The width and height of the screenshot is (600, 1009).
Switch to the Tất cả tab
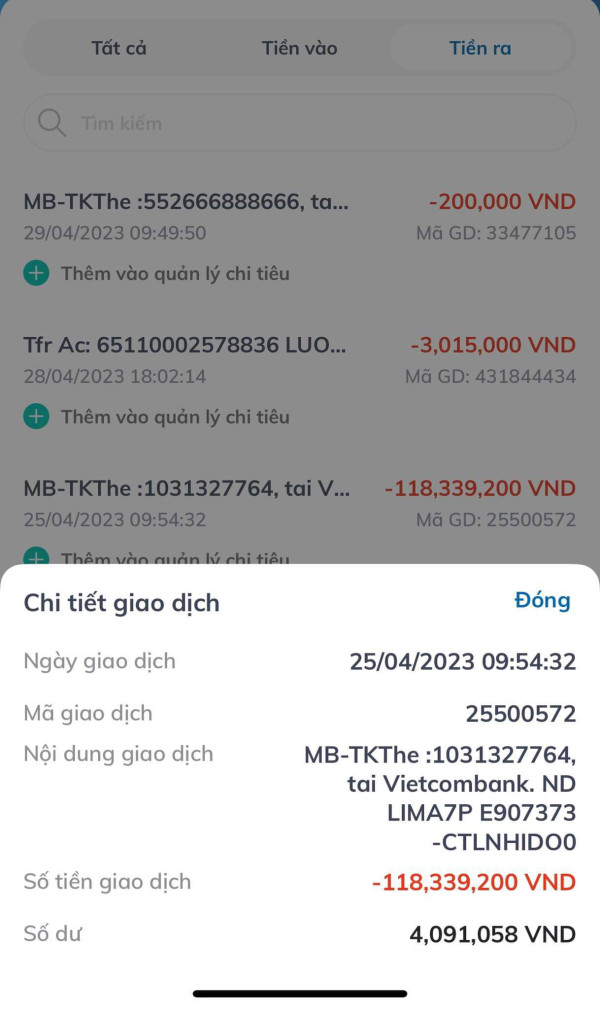119,48
